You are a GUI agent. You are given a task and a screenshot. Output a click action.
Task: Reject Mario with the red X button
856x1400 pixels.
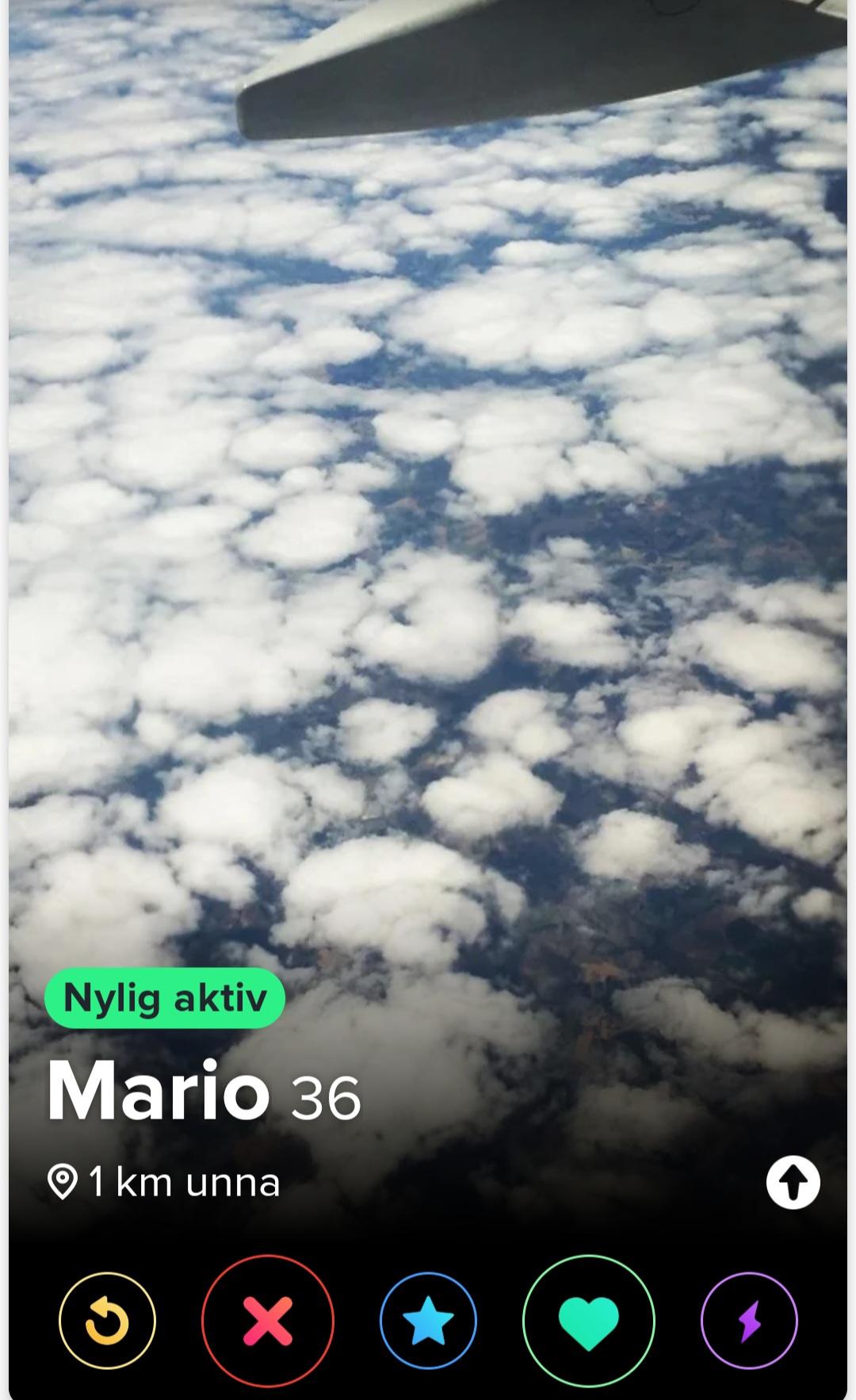[268, 1321]
